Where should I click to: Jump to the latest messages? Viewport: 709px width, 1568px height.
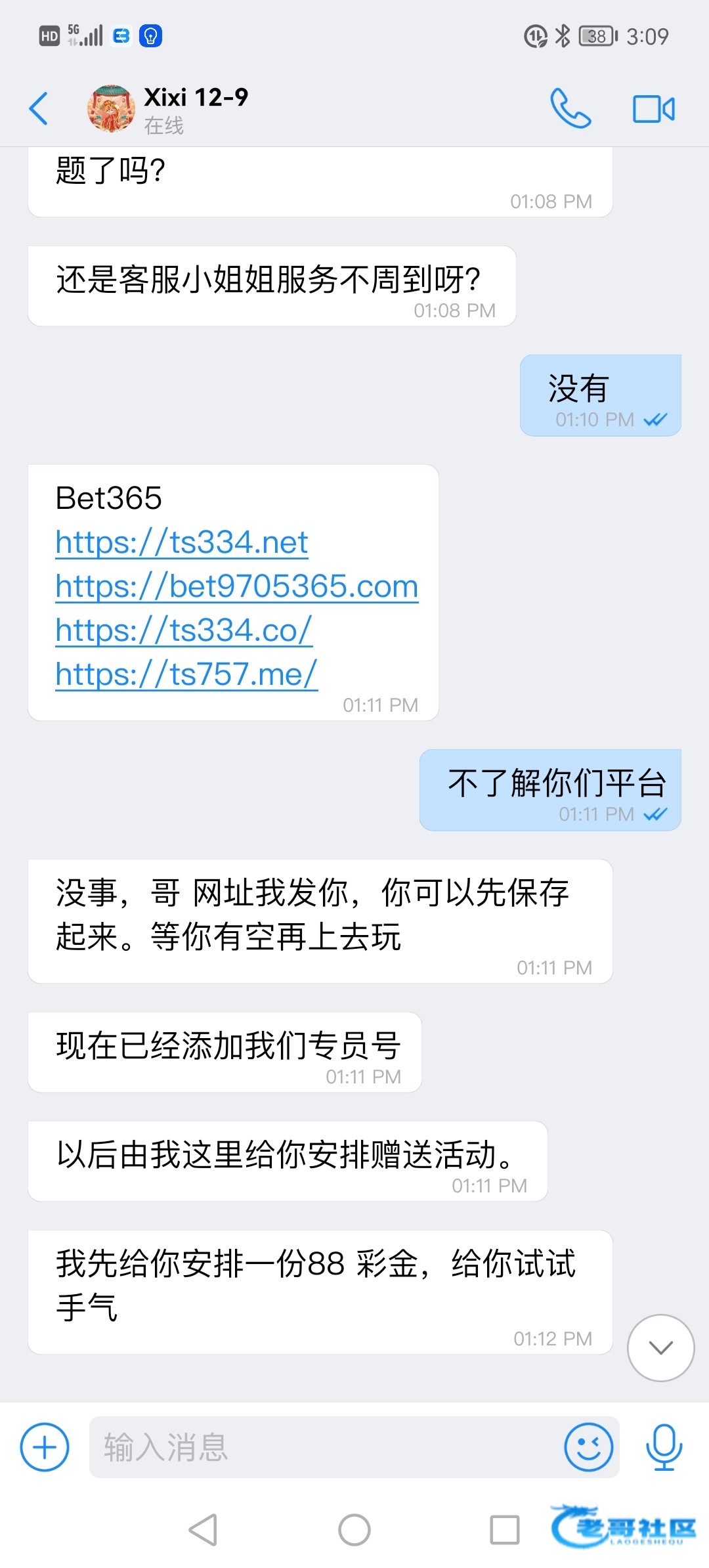click(660, 1348)
